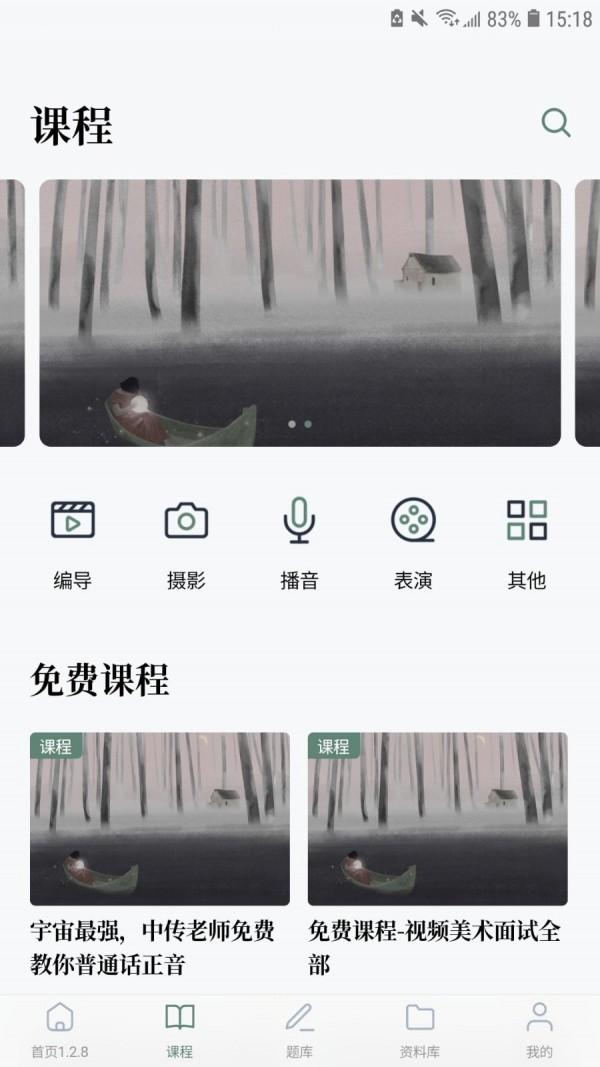Open the 其他 category

pyautogui.click(x=527, y=544)
